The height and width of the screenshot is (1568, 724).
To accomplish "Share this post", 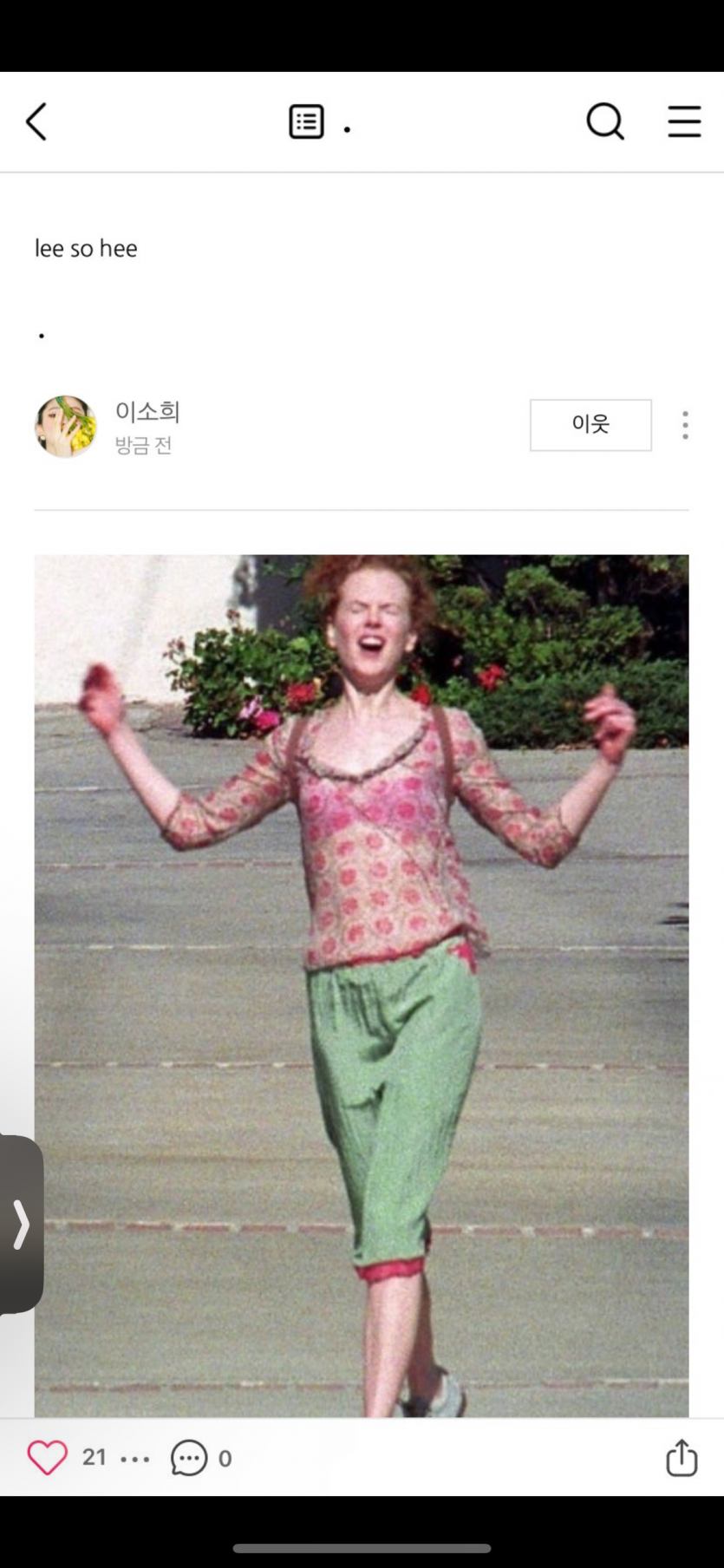I will (682, 1458).
